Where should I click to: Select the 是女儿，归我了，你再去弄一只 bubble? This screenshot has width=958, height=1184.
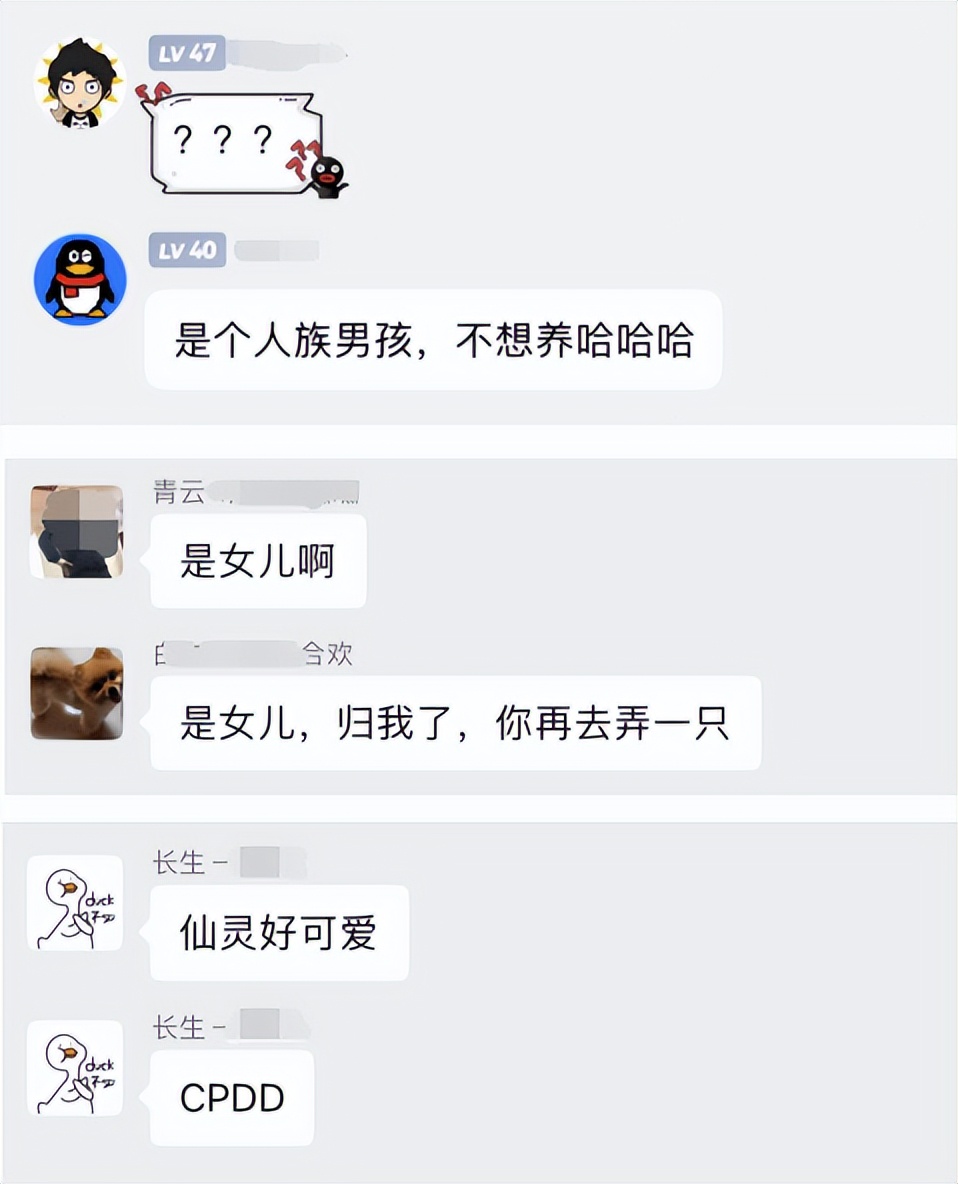[453, 722]
